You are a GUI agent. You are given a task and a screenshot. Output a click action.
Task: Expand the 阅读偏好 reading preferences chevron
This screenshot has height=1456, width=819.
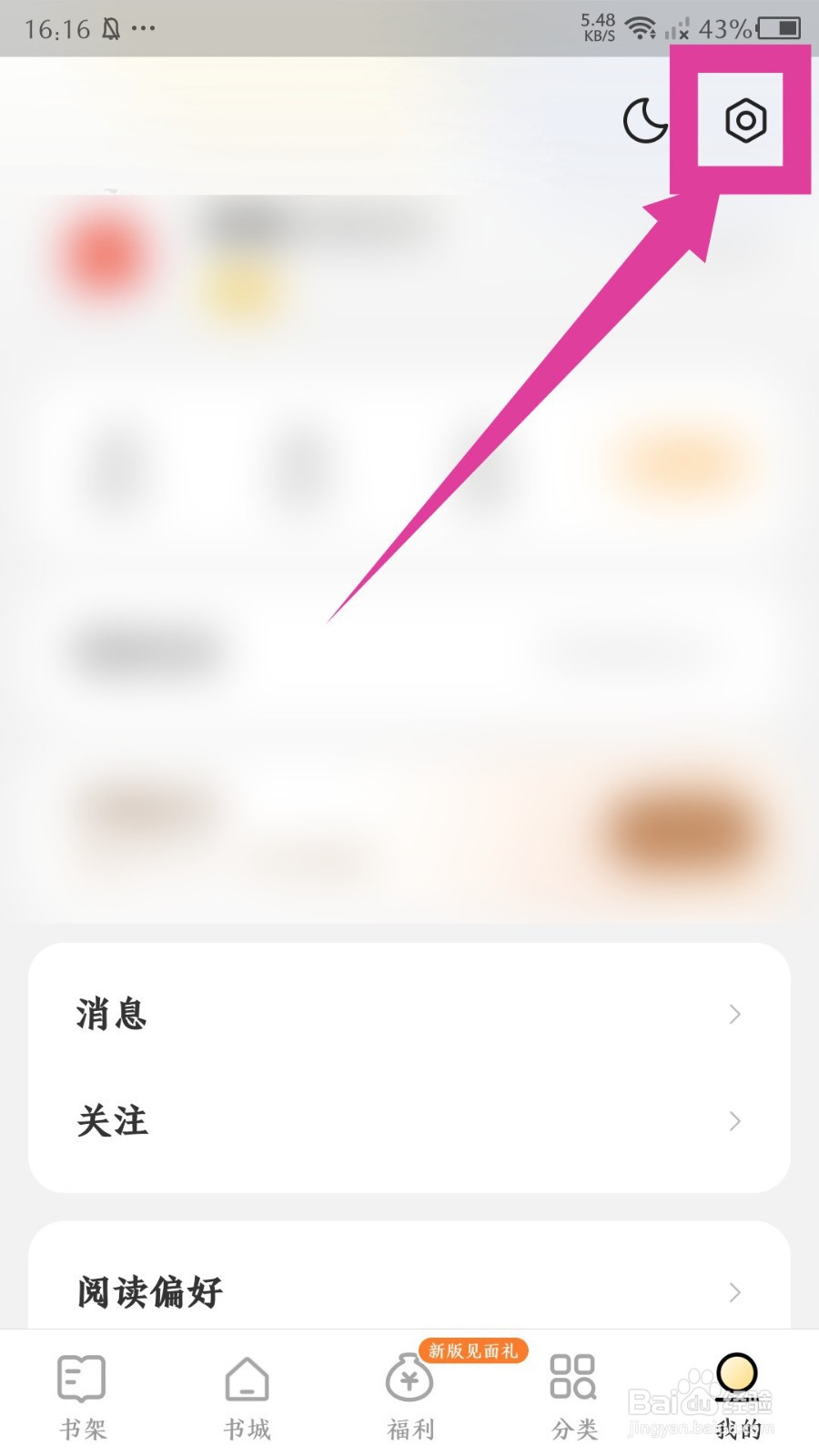click(x=735, y=1291)
